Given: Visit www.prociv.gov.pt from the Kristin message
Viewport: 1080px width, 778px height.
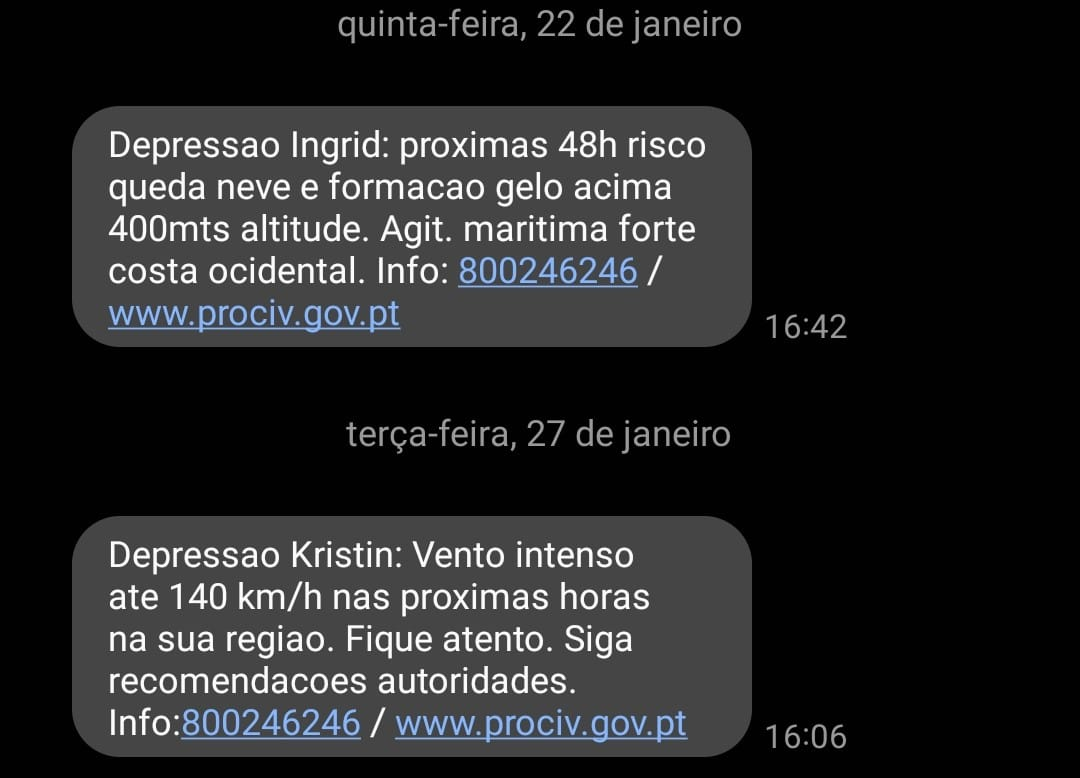Looking at the screenshot, I should [541, 723].
